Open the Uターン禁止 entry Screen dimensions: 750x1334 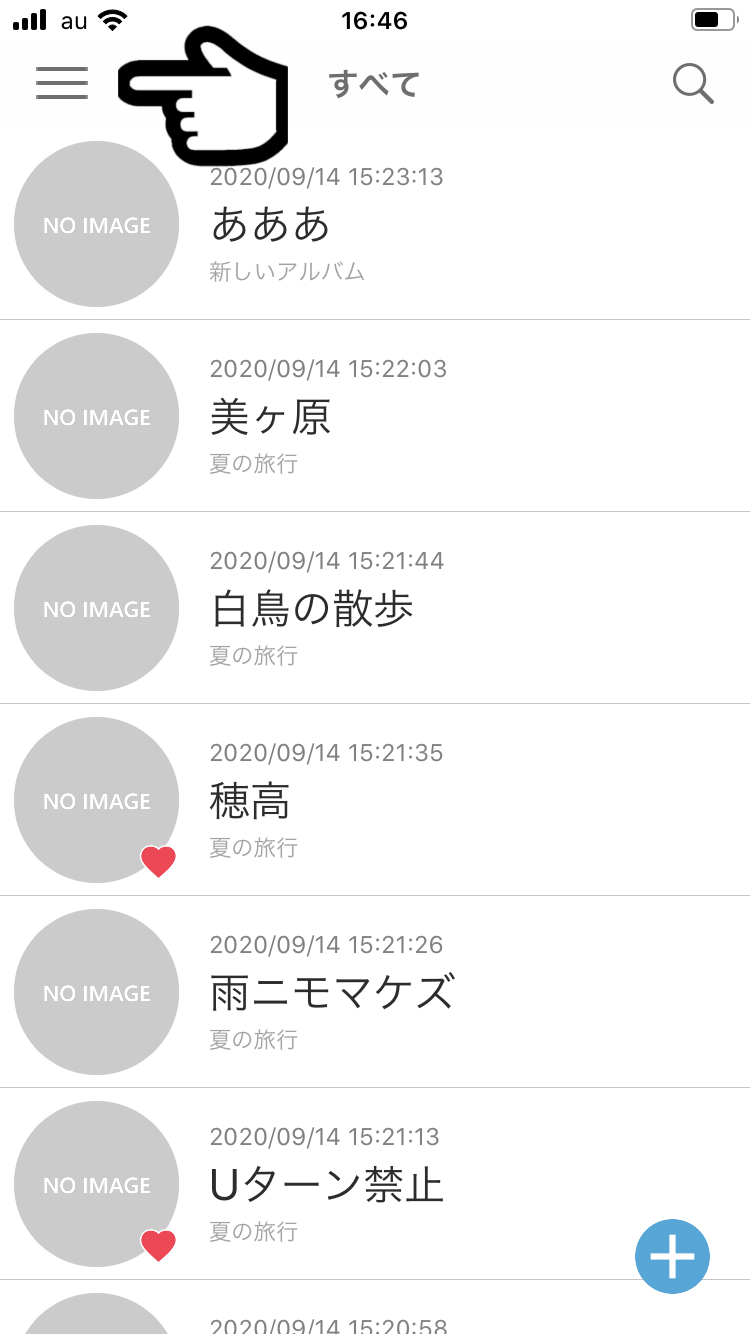tap(375, 1184)
